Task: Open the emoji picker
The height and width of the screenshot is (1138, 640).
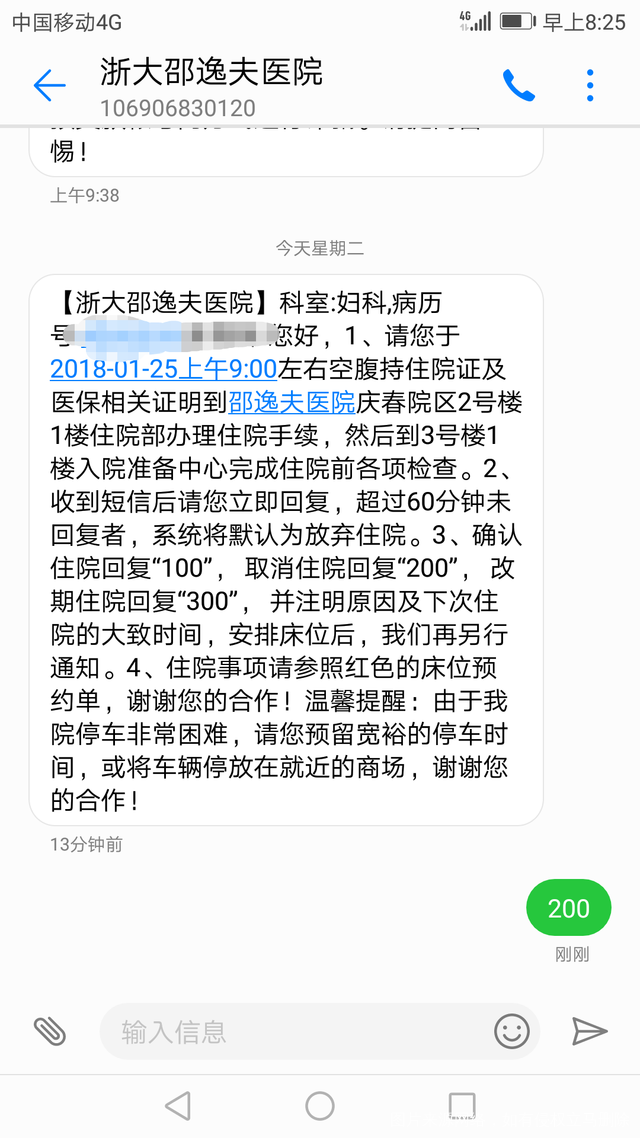Action: [511, 1030]
